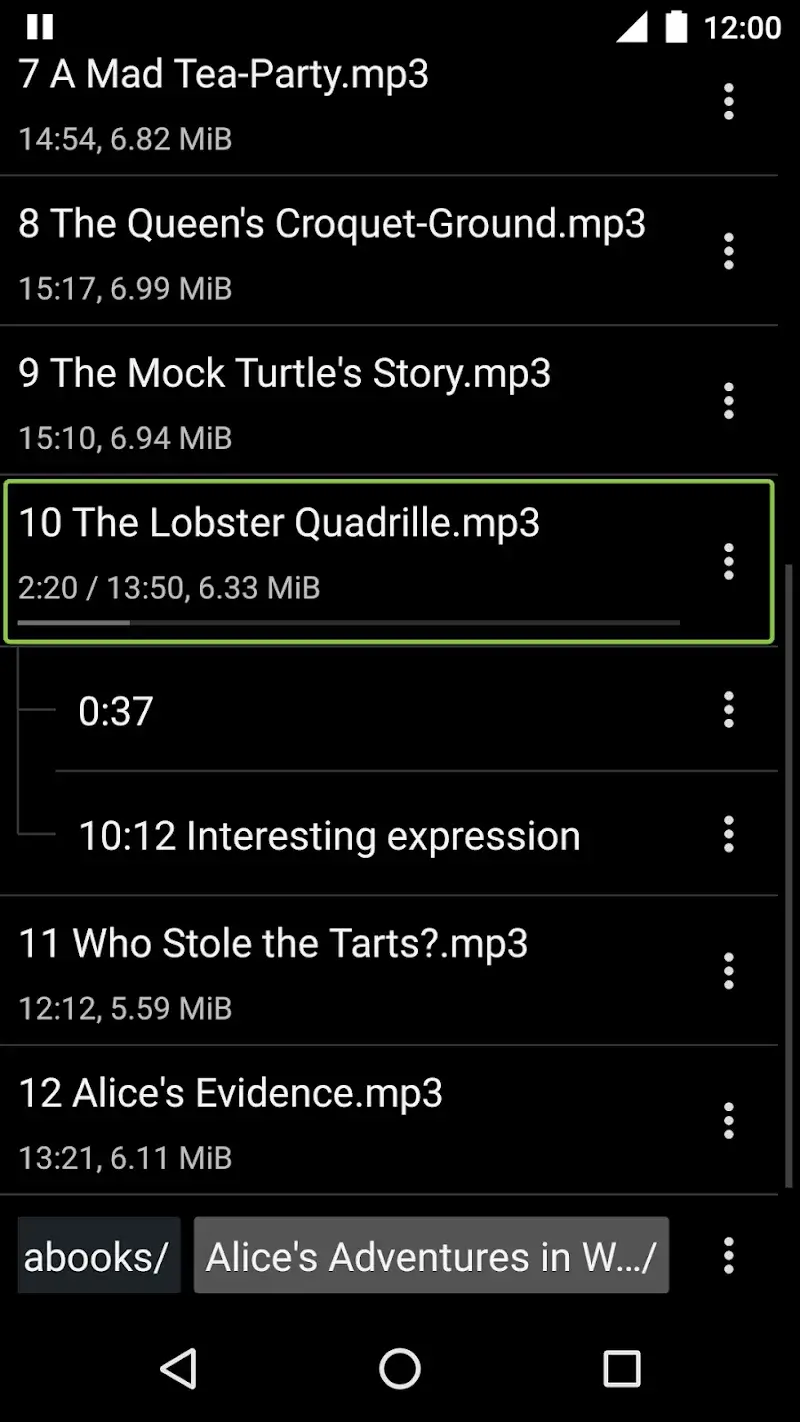Open the options menu for The Lobster Quadrille

(x=728, y=562)
